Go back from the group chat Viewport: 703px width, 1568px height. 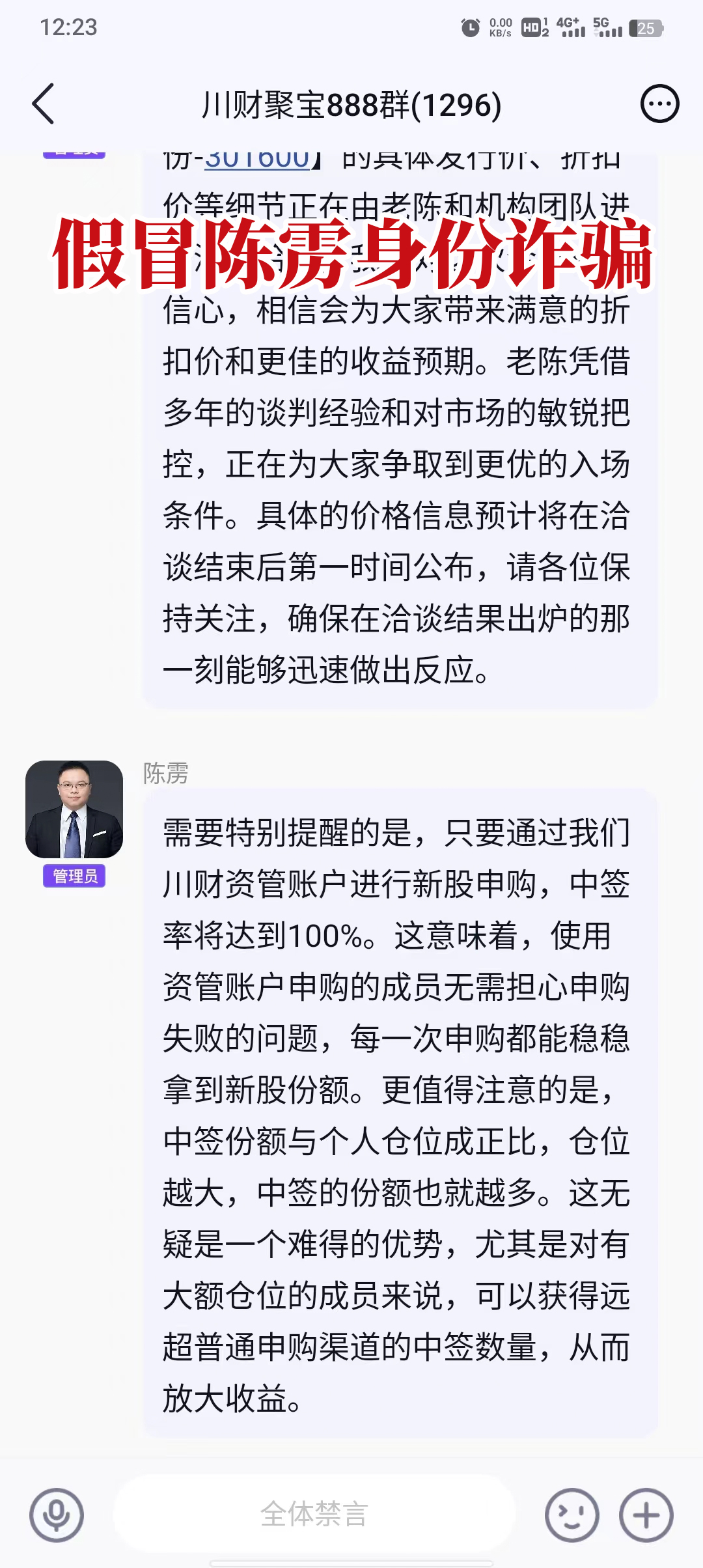point(44,104)
